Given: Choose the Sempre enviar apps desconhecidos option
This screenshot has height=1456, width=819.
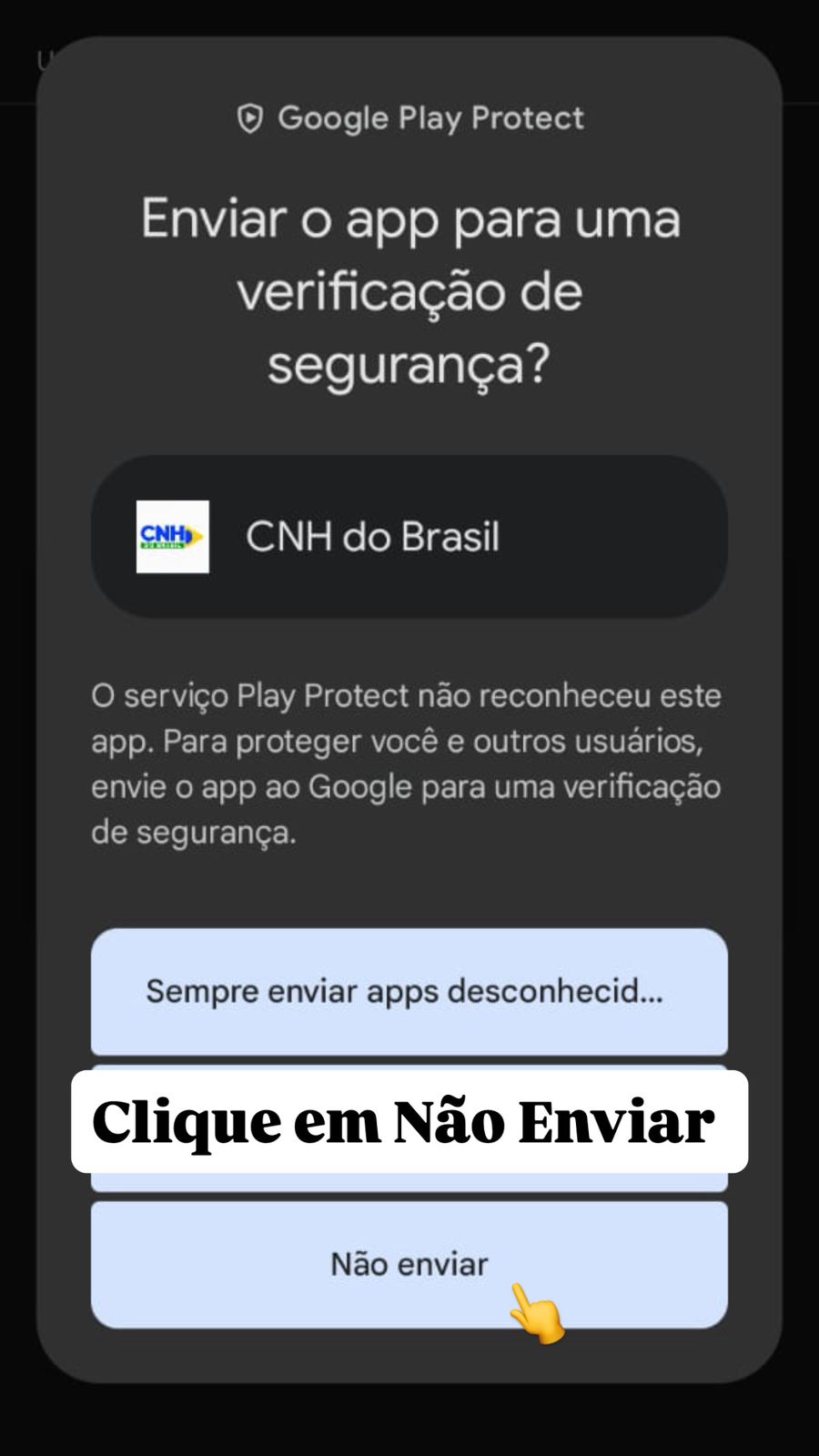Looking at the screenshot, I should pyautogui.click(x=409, y=992).
